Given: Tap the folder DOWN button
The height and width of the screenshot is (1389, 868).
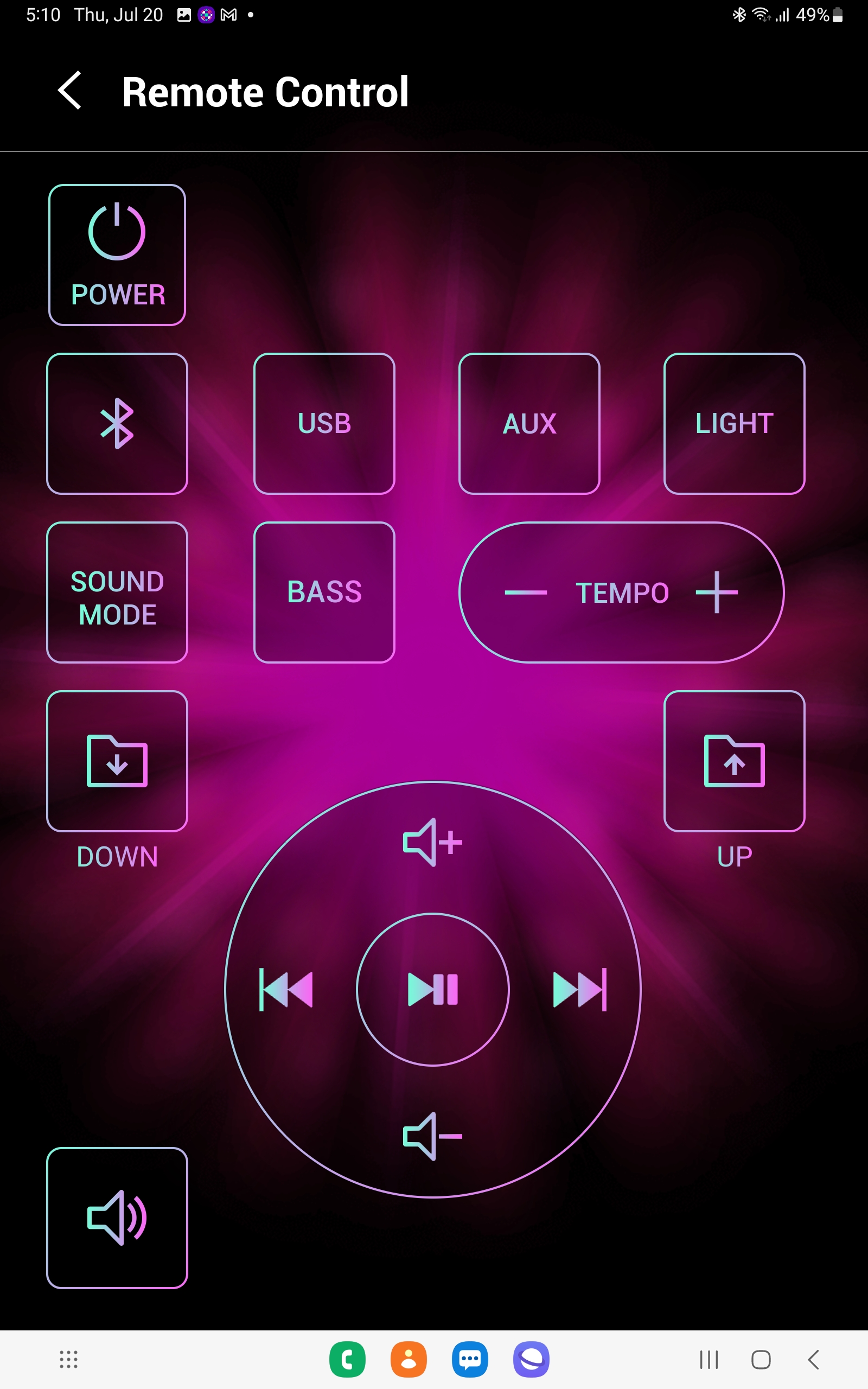Looking at the screenshot, I should [117, 761].
